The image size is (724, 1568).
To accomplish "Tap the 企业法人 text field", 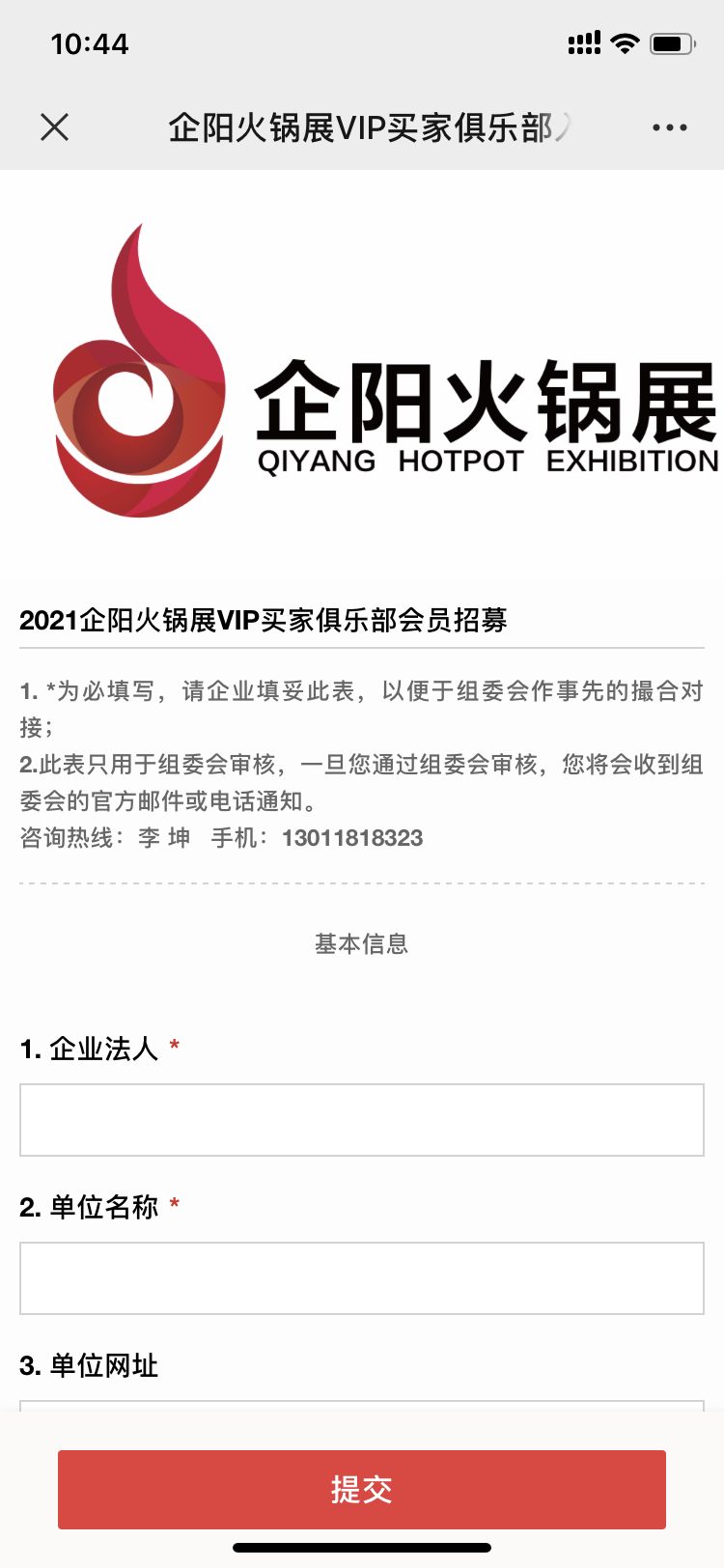I will [x=362, y=1120].
